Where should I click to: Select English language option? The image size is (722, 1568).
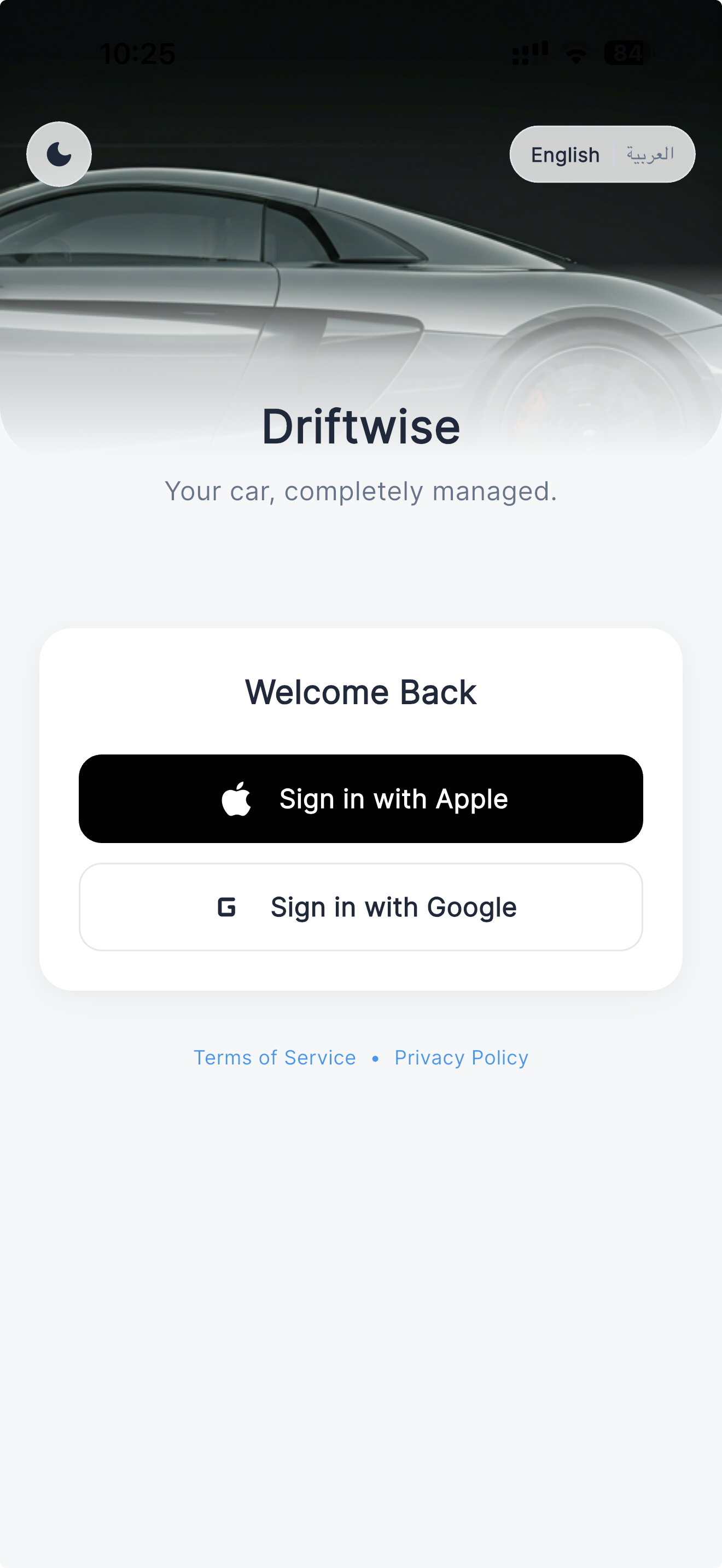coord(565,155)
